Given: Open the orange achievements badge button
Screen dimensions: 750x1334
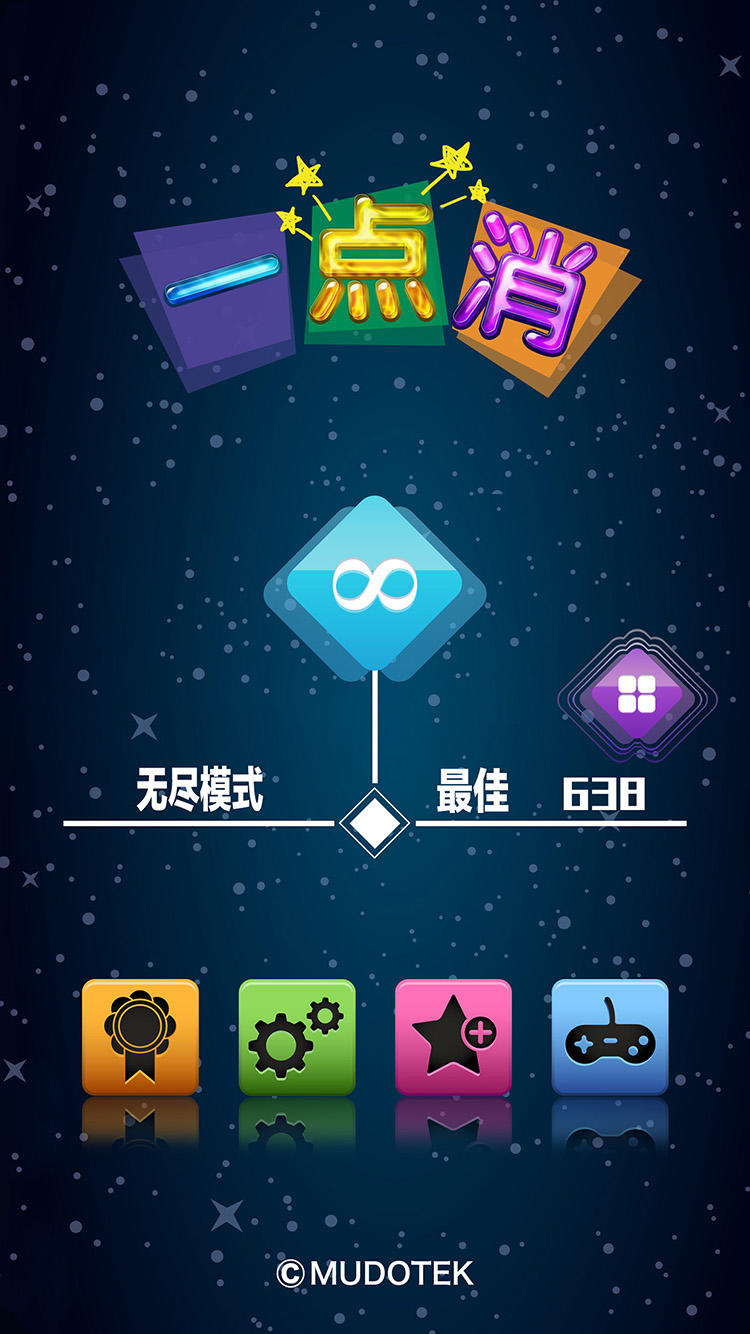Looking at the screenshot, I should point(140,1037).
